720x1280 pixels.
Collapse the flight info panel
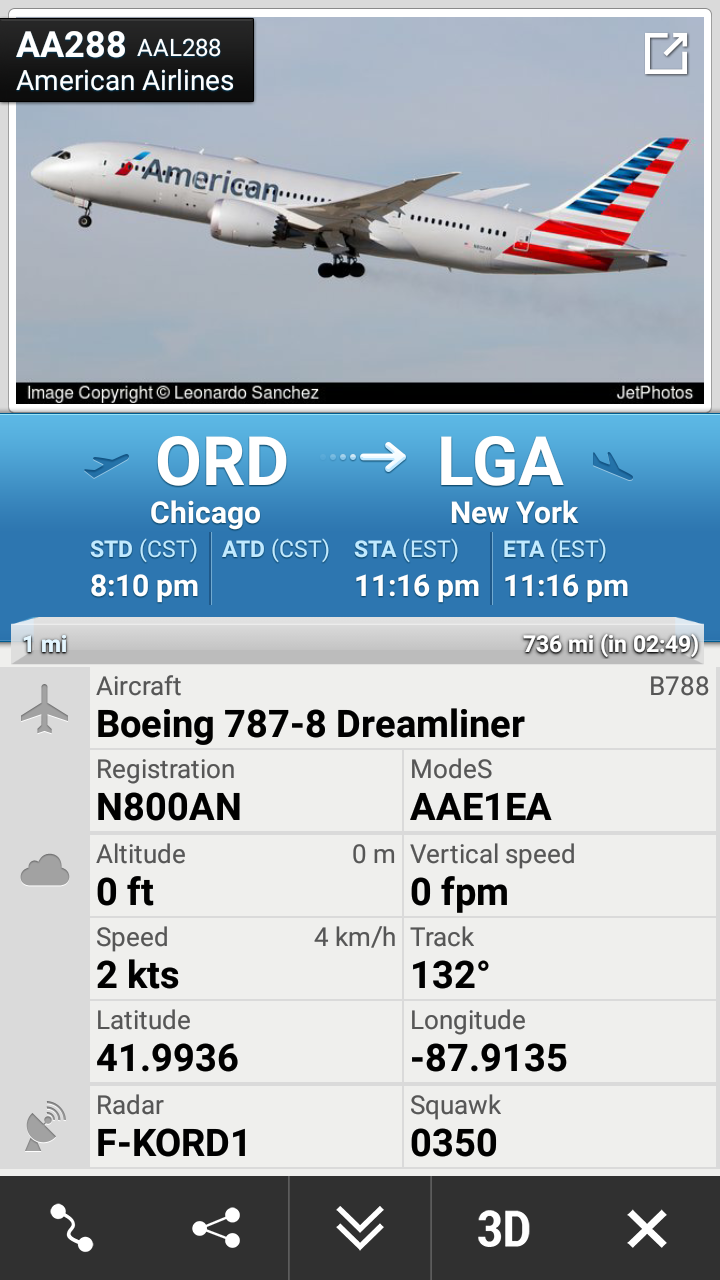pyautogui.click(x=360, y=1228)
